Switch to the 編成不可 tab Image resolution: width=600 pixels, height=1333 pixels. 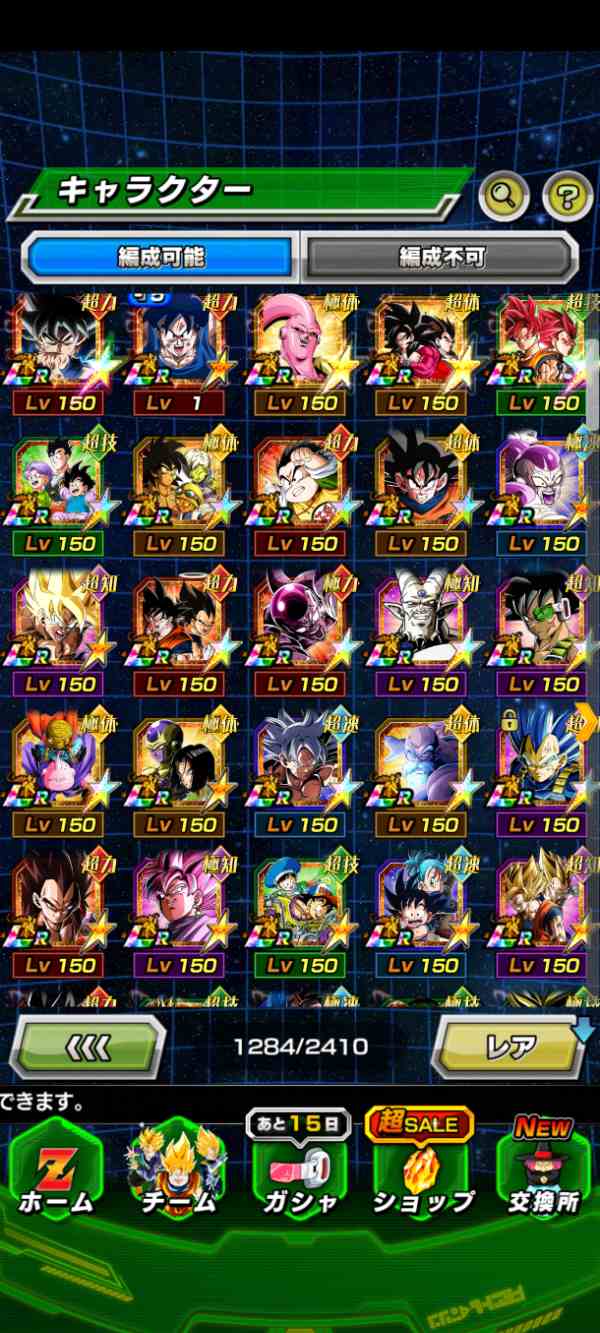[x=441, y=257]
